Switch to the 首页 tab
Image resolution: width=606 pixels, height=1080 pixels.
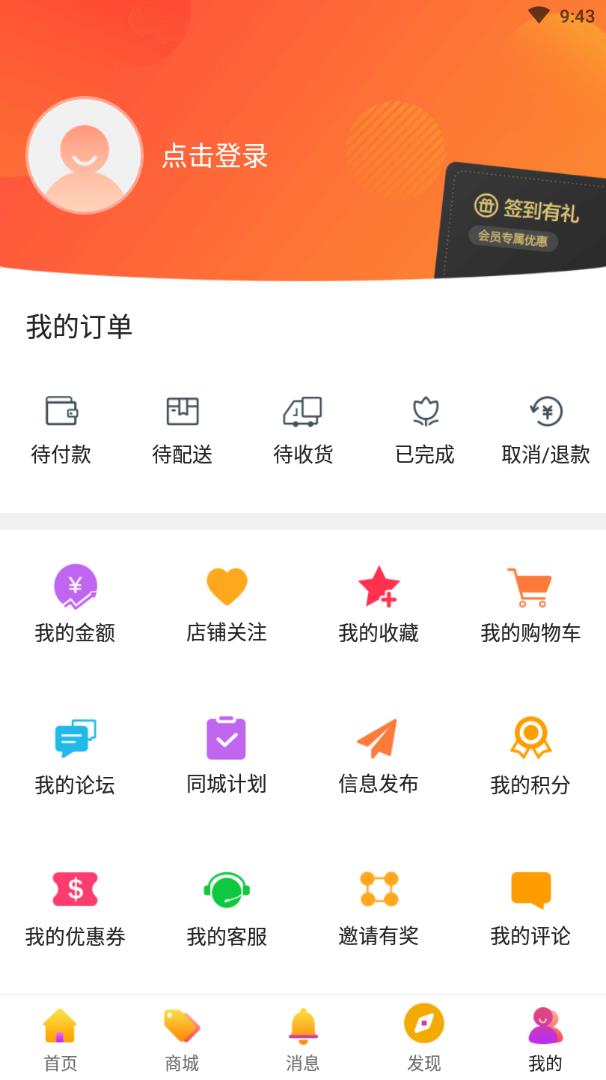click(x=60, y=1038)
